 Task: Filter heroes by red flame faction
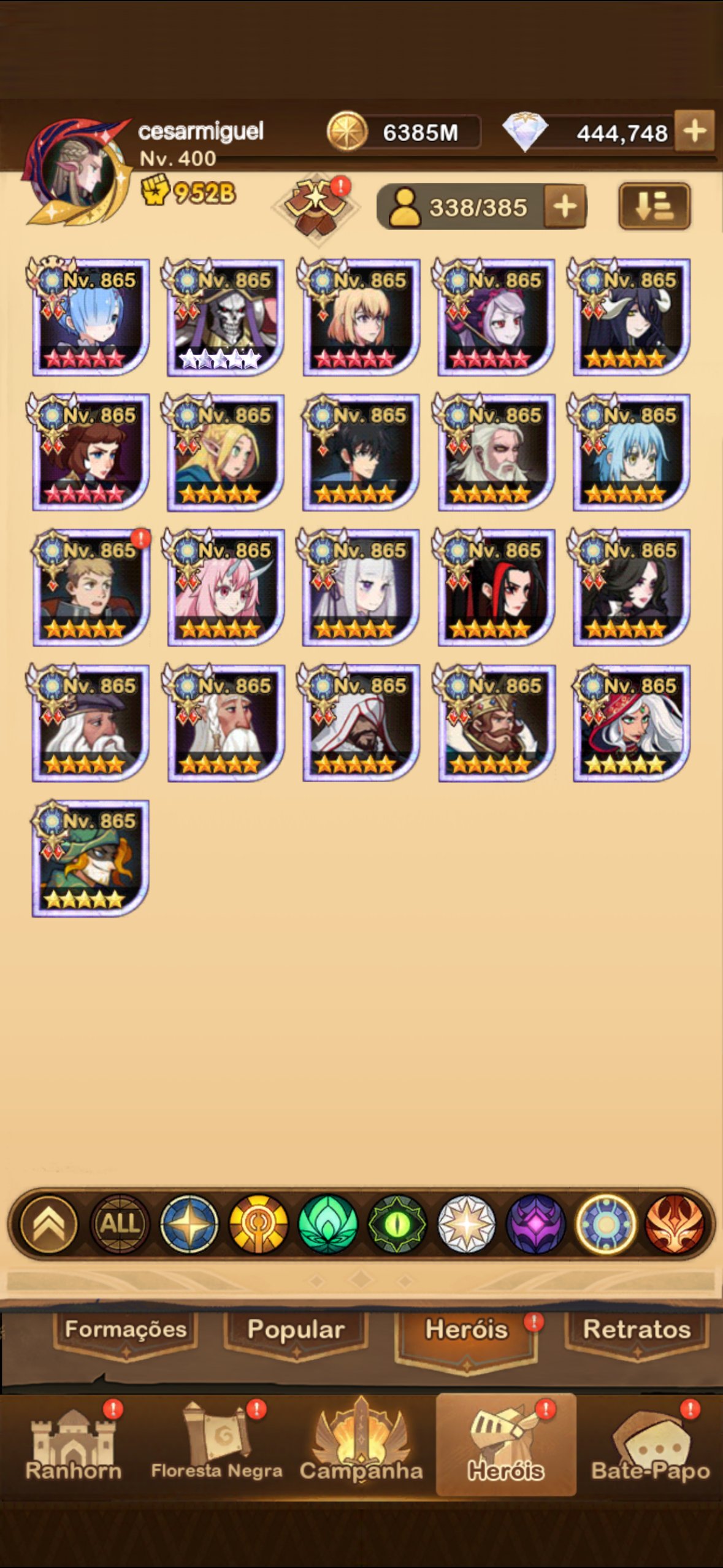pos(675,1224)
